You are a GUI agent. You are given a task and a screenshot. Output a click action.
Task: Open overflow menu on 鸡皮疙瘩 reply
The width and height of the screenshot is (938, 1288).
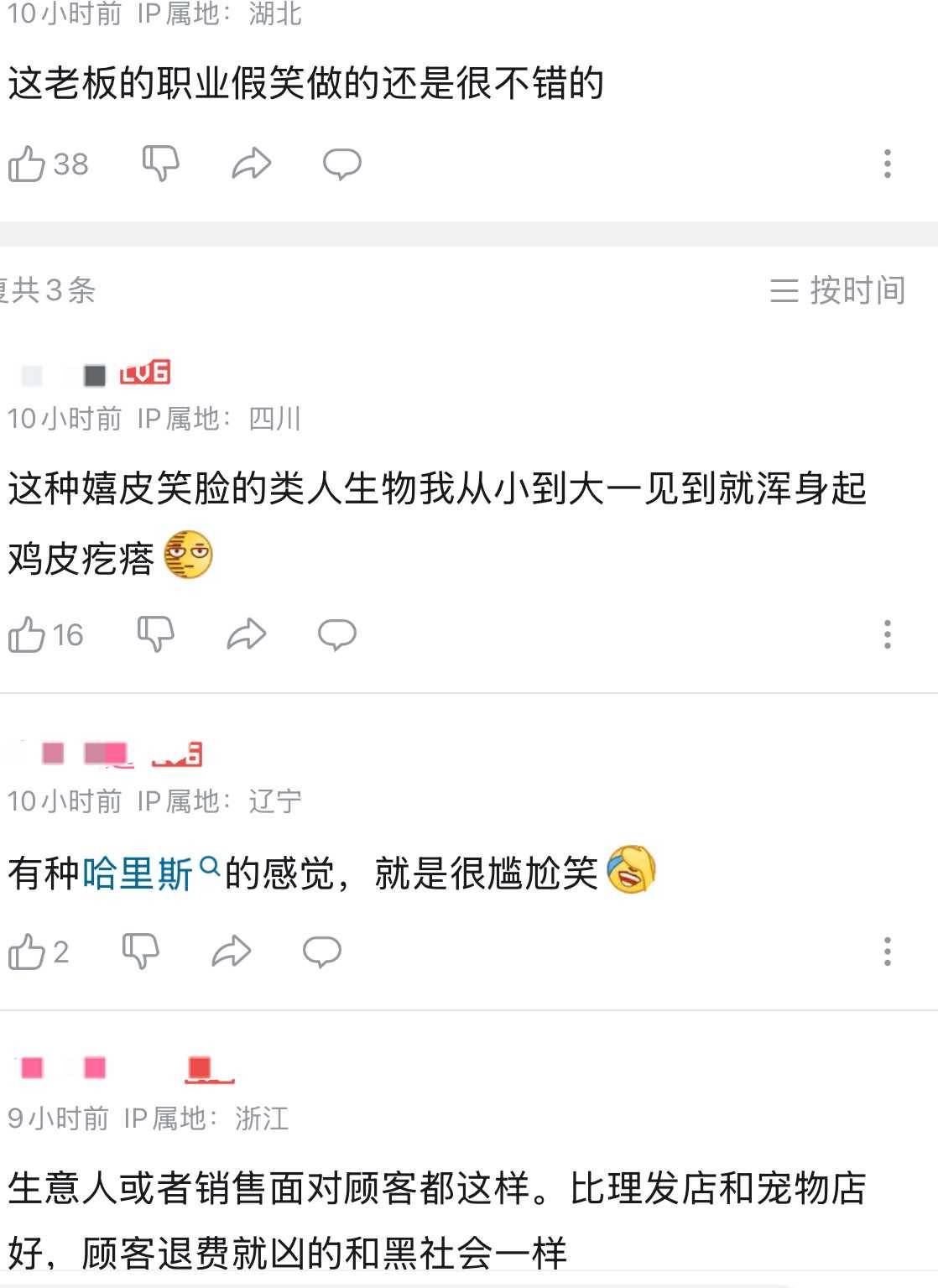[x=887, y=634]
